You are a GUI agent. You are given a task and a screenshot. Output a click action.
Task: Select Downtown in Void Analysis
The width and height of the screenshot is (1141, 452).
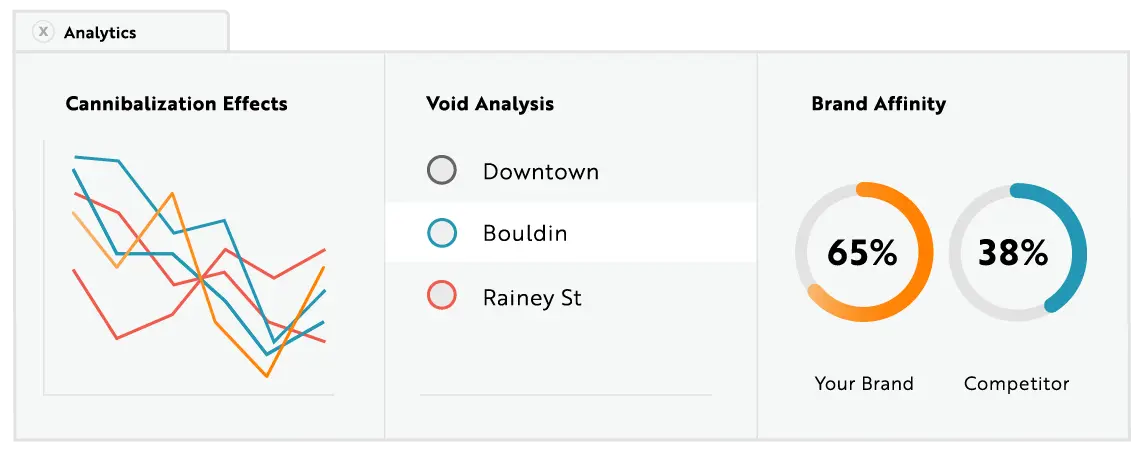coord(441,171)
